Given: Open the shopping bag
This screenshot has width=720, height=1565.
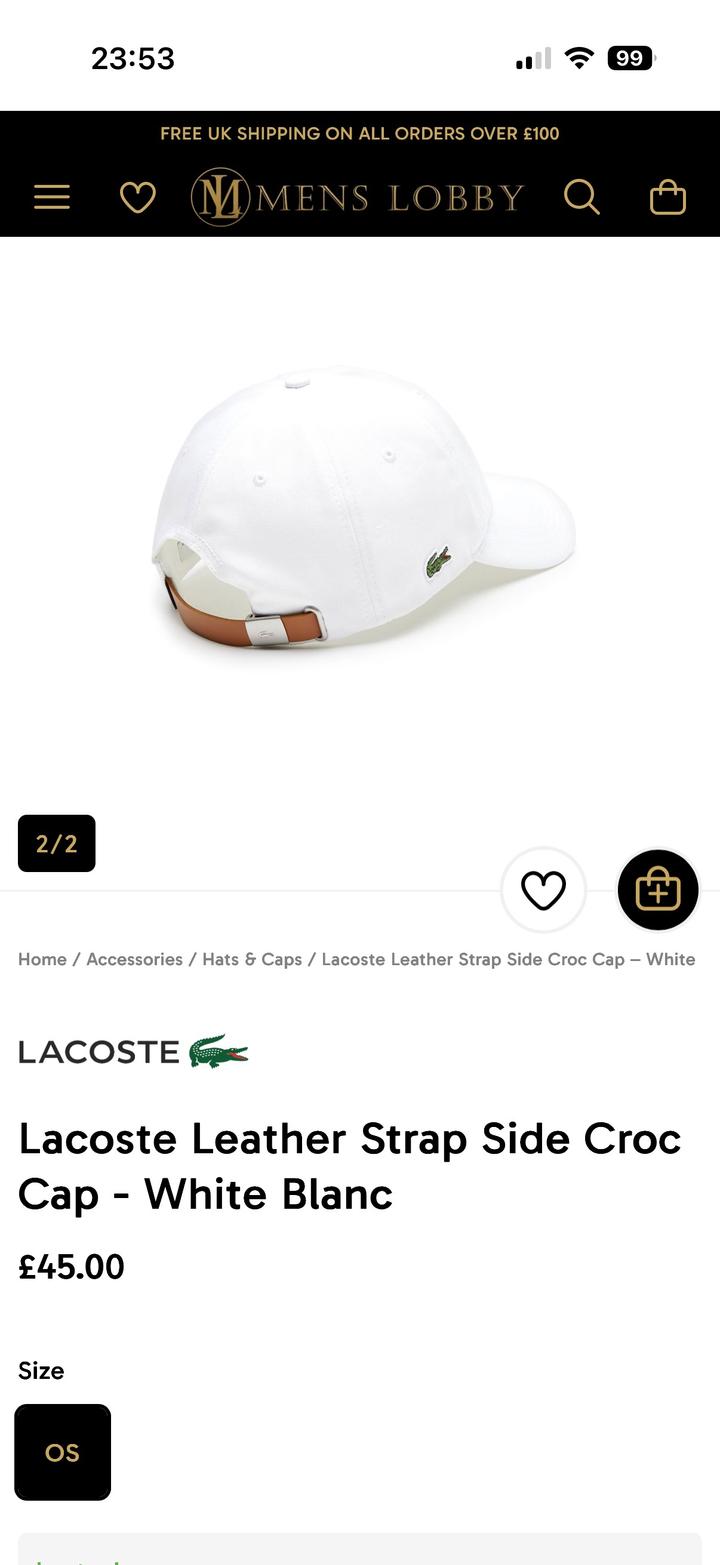Looking at the screenshot, I should (668, 197).
